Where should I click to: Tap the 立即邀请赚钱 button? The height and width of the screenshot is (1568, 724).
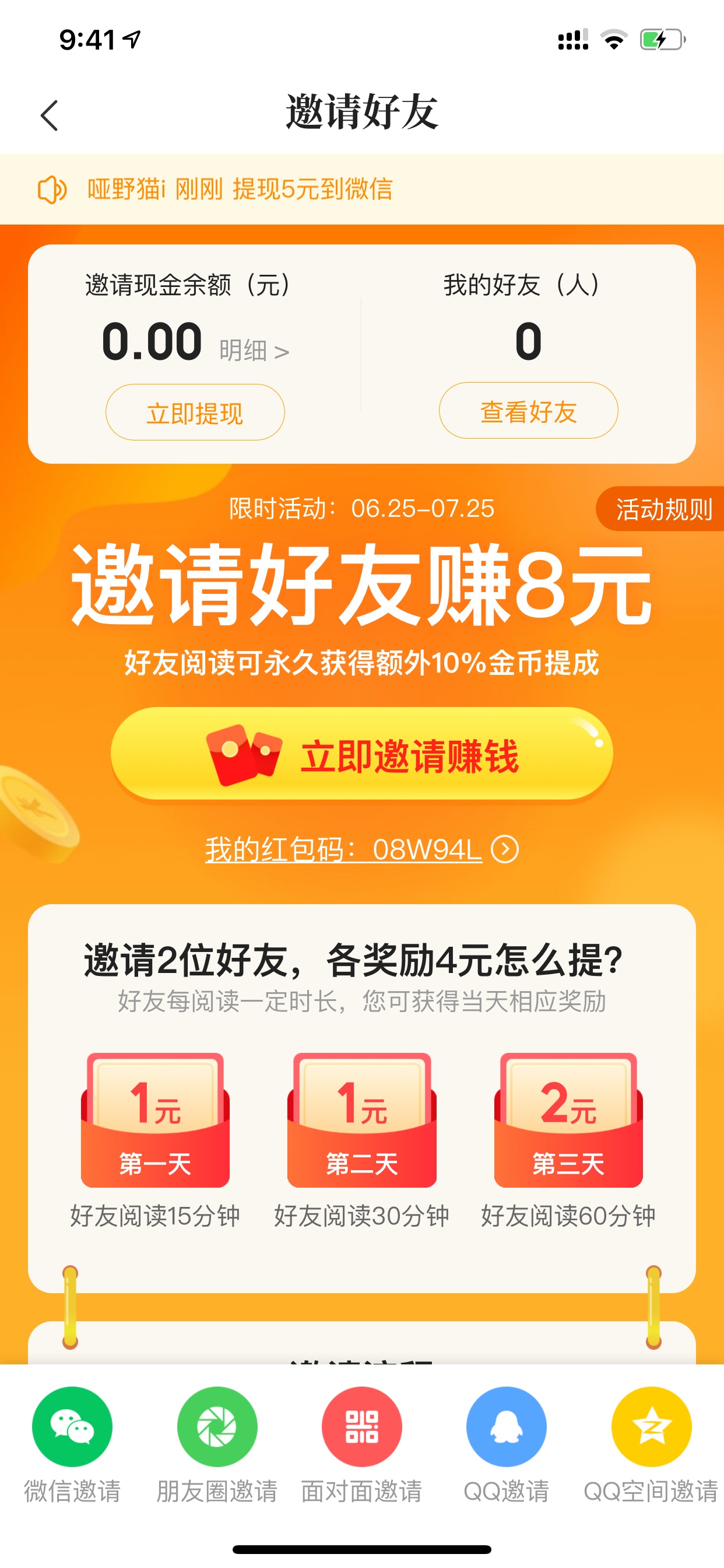361,754
